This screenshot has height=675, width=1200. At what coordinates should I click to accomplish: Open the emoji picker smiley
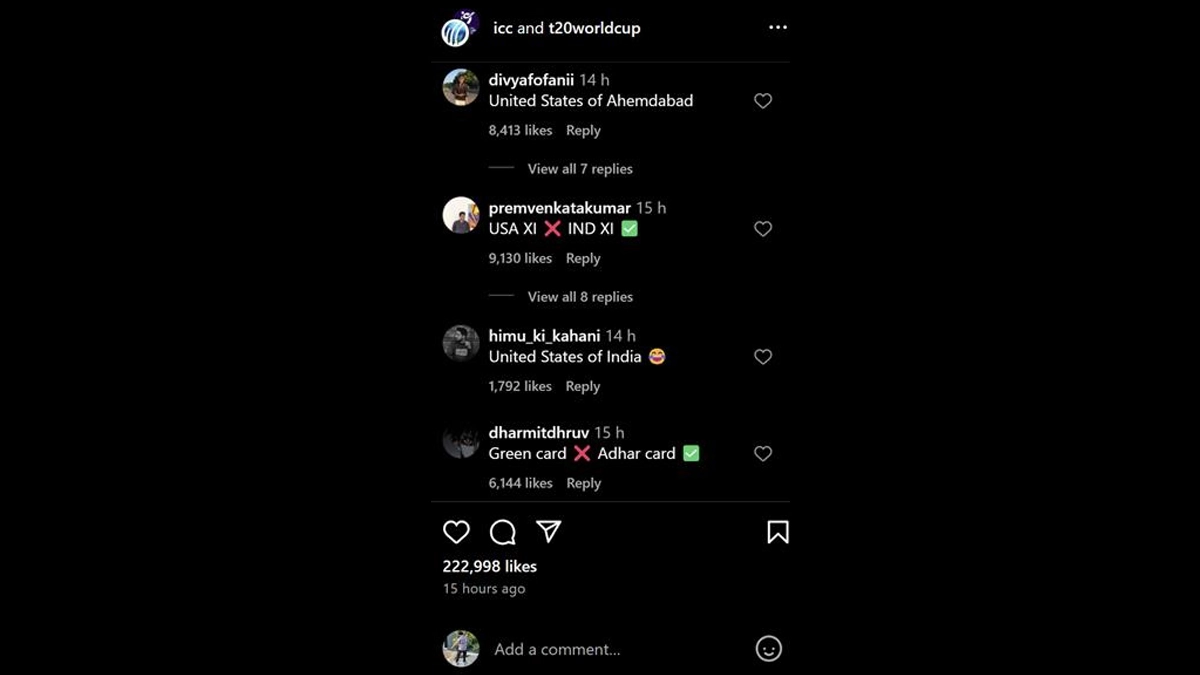[x=768, y=649]
